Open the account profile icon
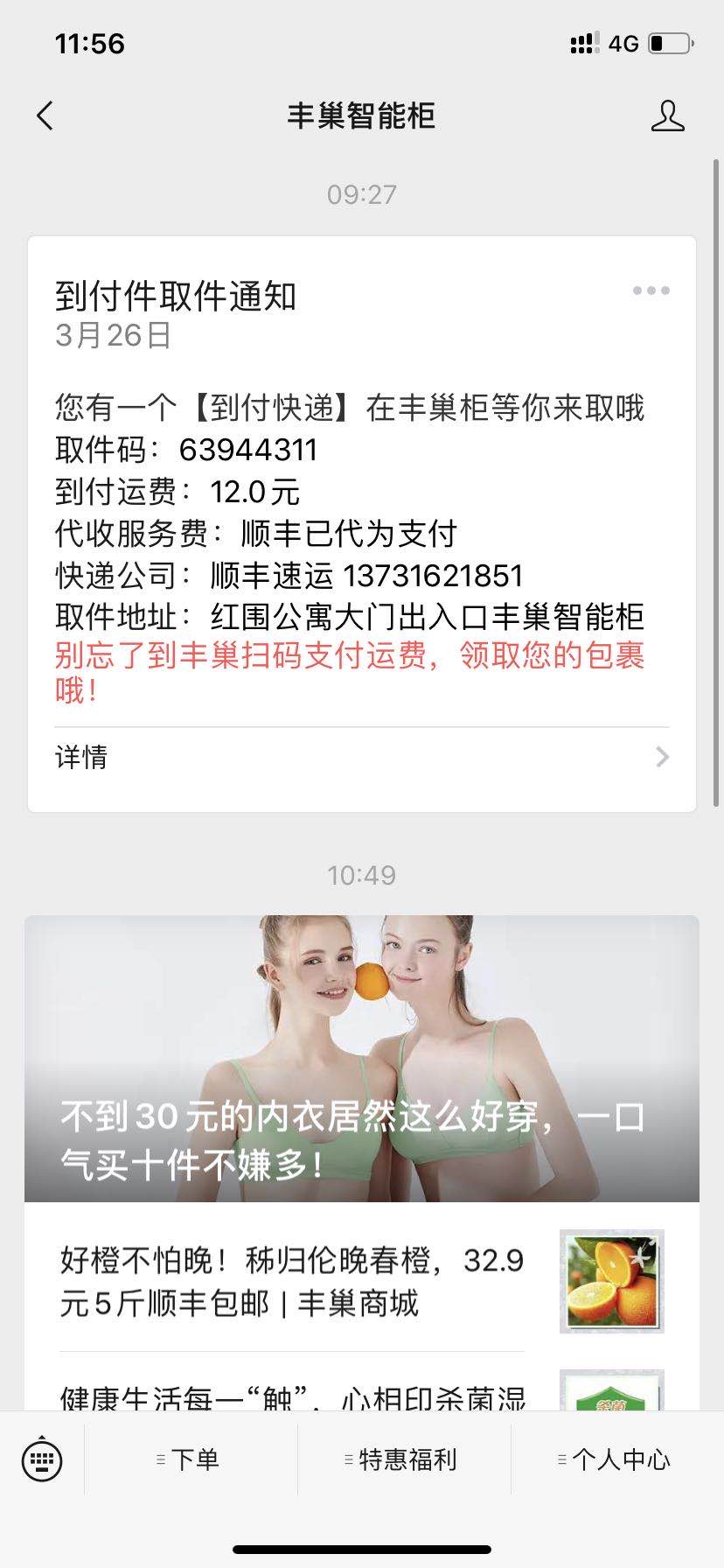This screenshot has height=1568, width=724. [667, 115]
